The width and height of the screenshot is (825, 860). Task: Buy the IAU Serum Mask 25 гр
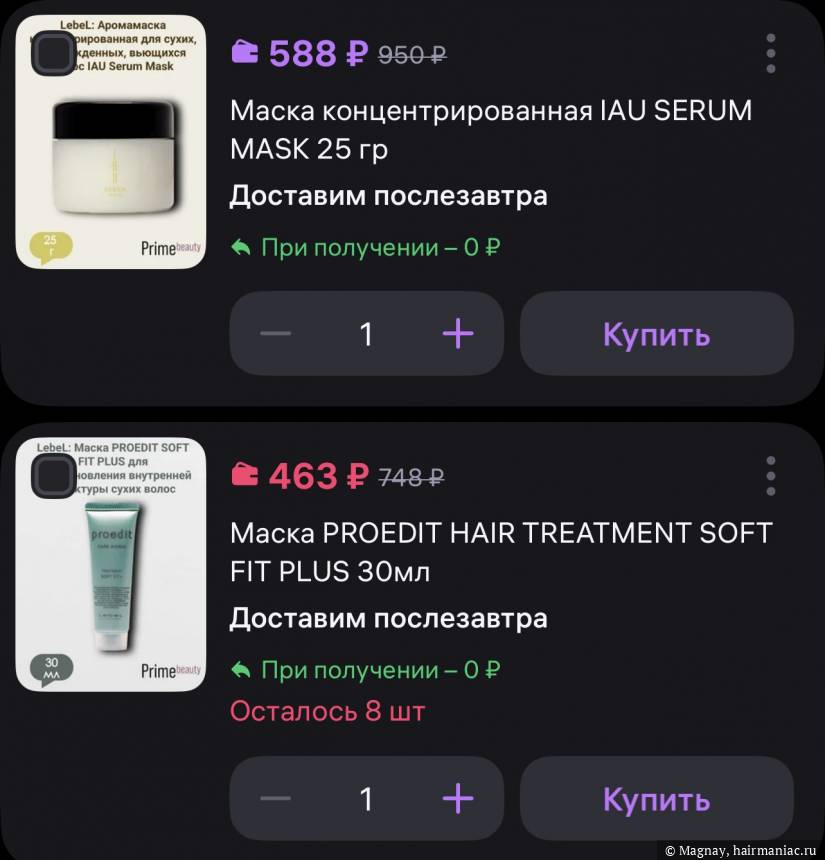[x=656, y=334]
